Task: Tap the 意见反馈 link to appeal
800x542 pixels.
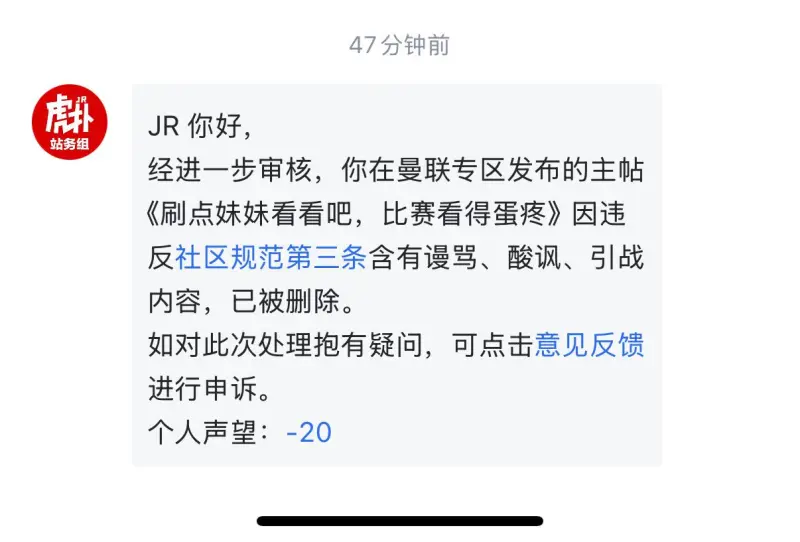Action: [589, 345]
